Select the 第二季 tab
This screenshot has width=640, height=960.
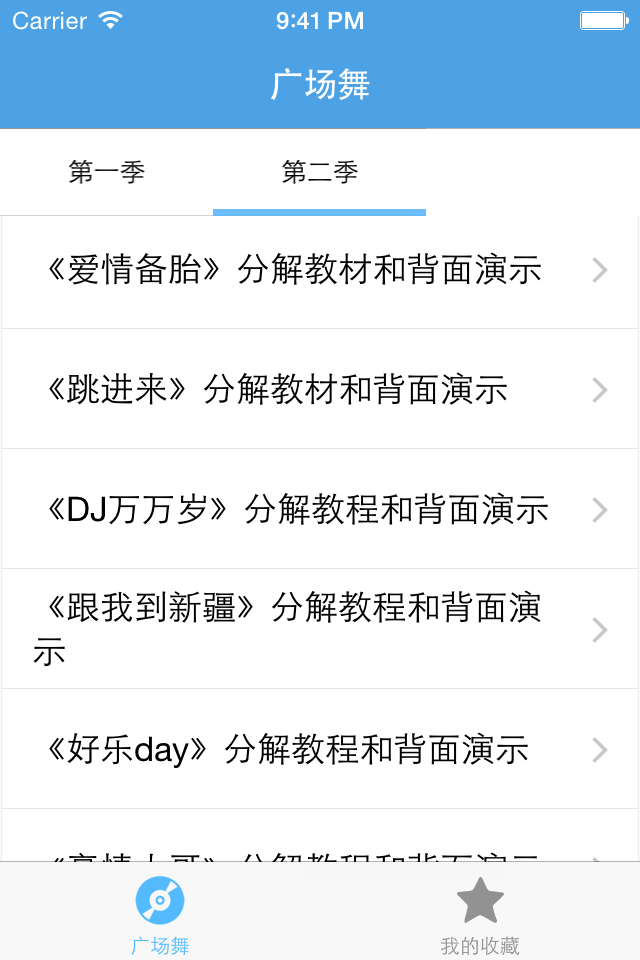pos(320,172)
